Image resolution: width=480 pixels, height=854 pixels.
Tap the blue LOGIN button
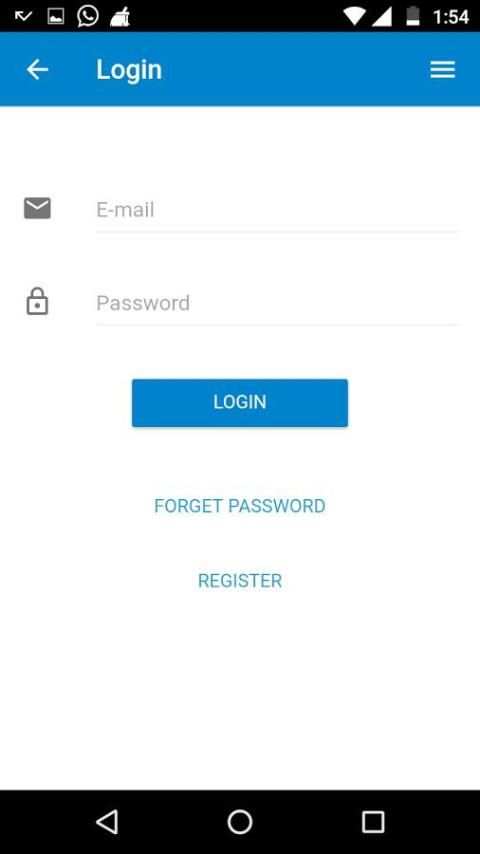pos(240,402)
